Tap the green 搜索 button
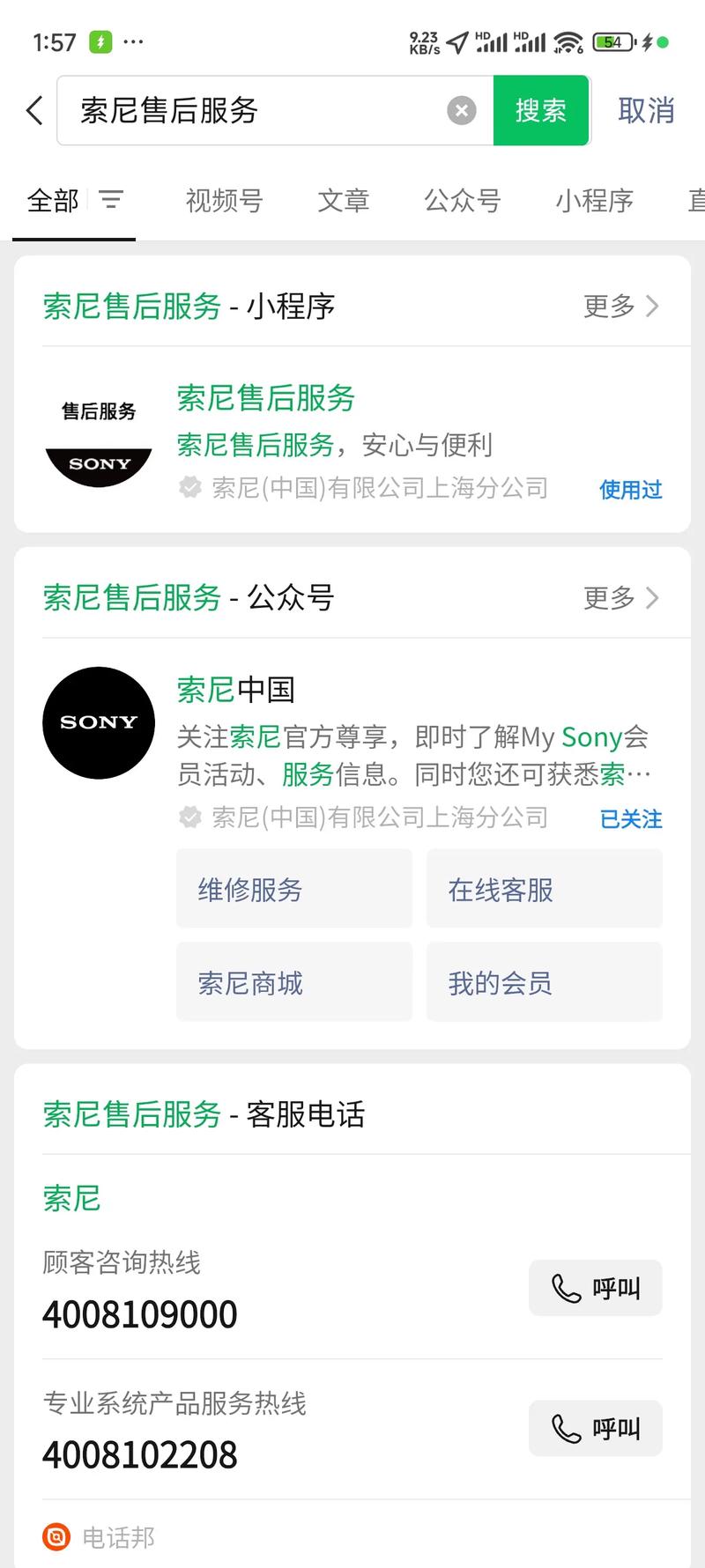Image resolution: width=705 pixels, height=1568 pixels. (540, 111)
